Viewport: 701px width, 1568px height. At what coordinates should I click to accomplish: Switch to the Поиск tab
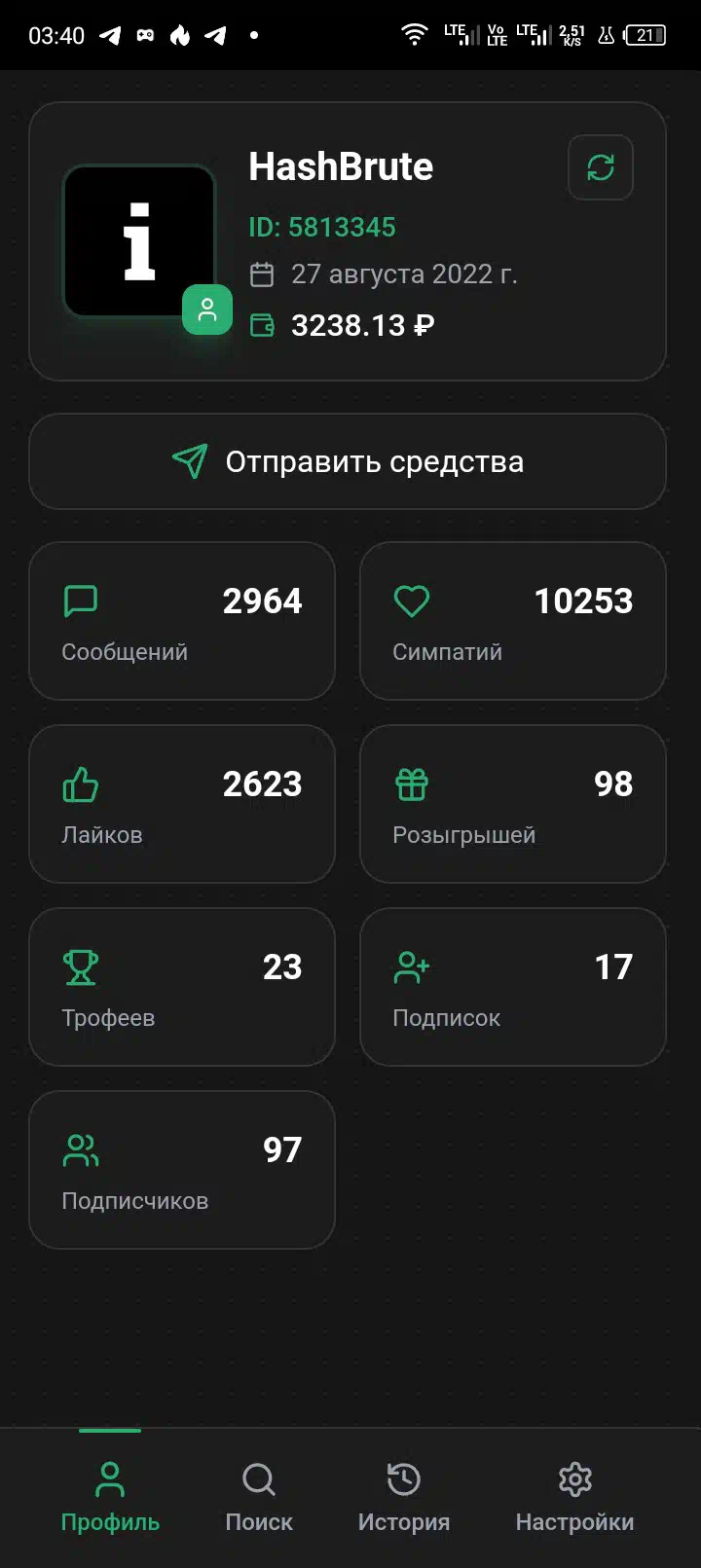tap(259, 1497)
